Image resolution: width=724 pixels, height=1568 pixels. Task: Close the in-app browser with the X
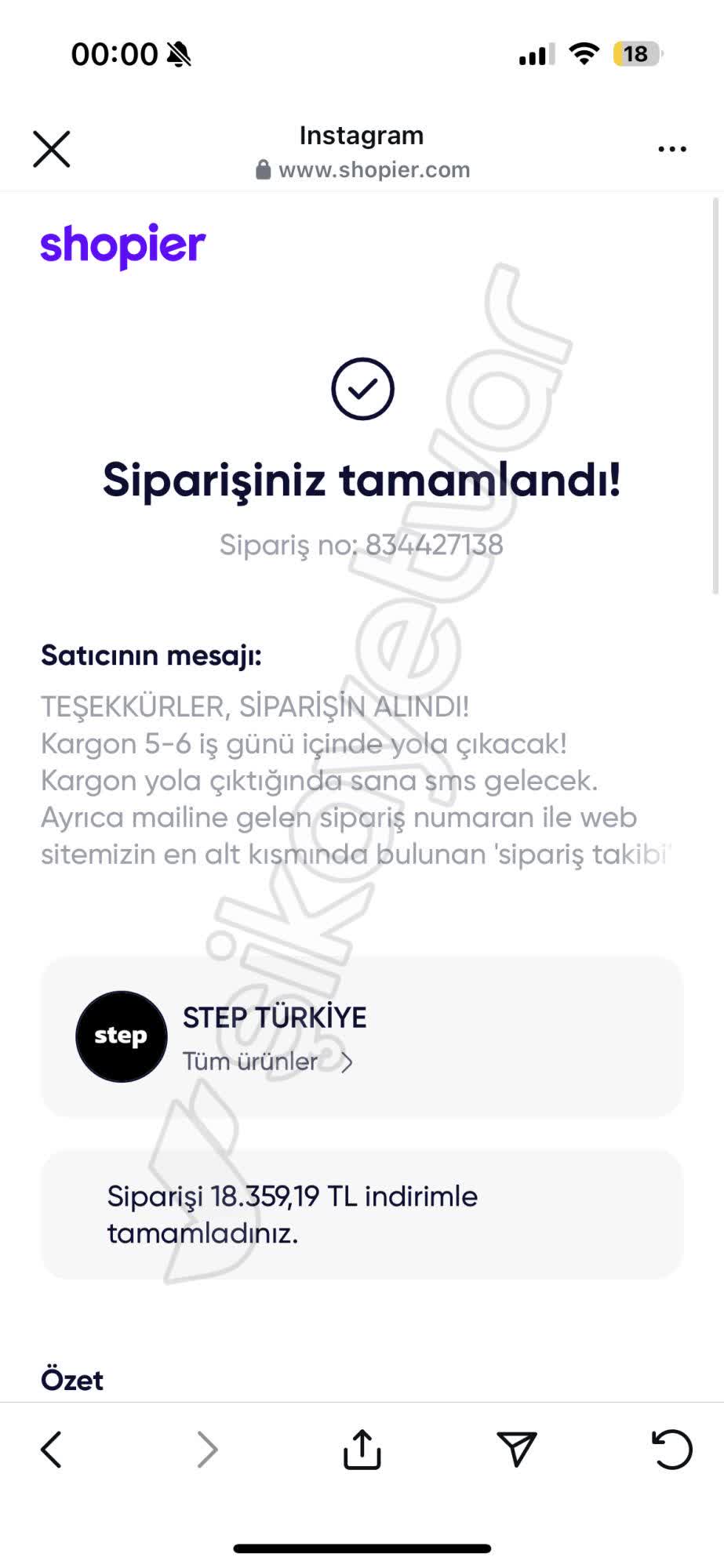tap(51, 149)
